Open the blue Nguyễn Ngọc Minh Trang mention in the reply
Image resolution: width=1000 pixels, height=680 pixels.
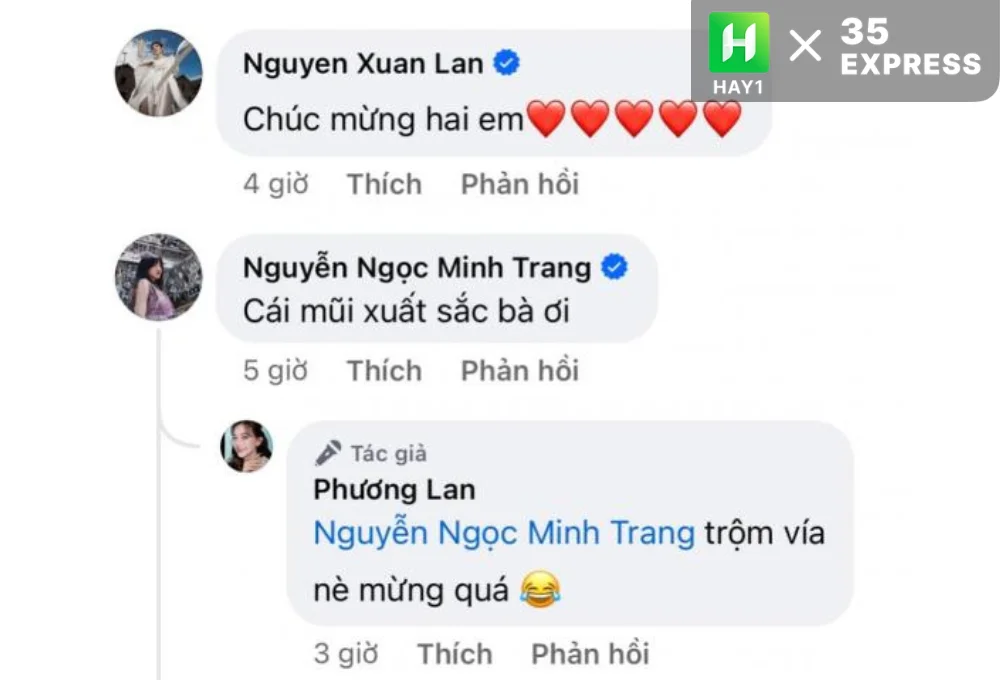pos(503,533)
